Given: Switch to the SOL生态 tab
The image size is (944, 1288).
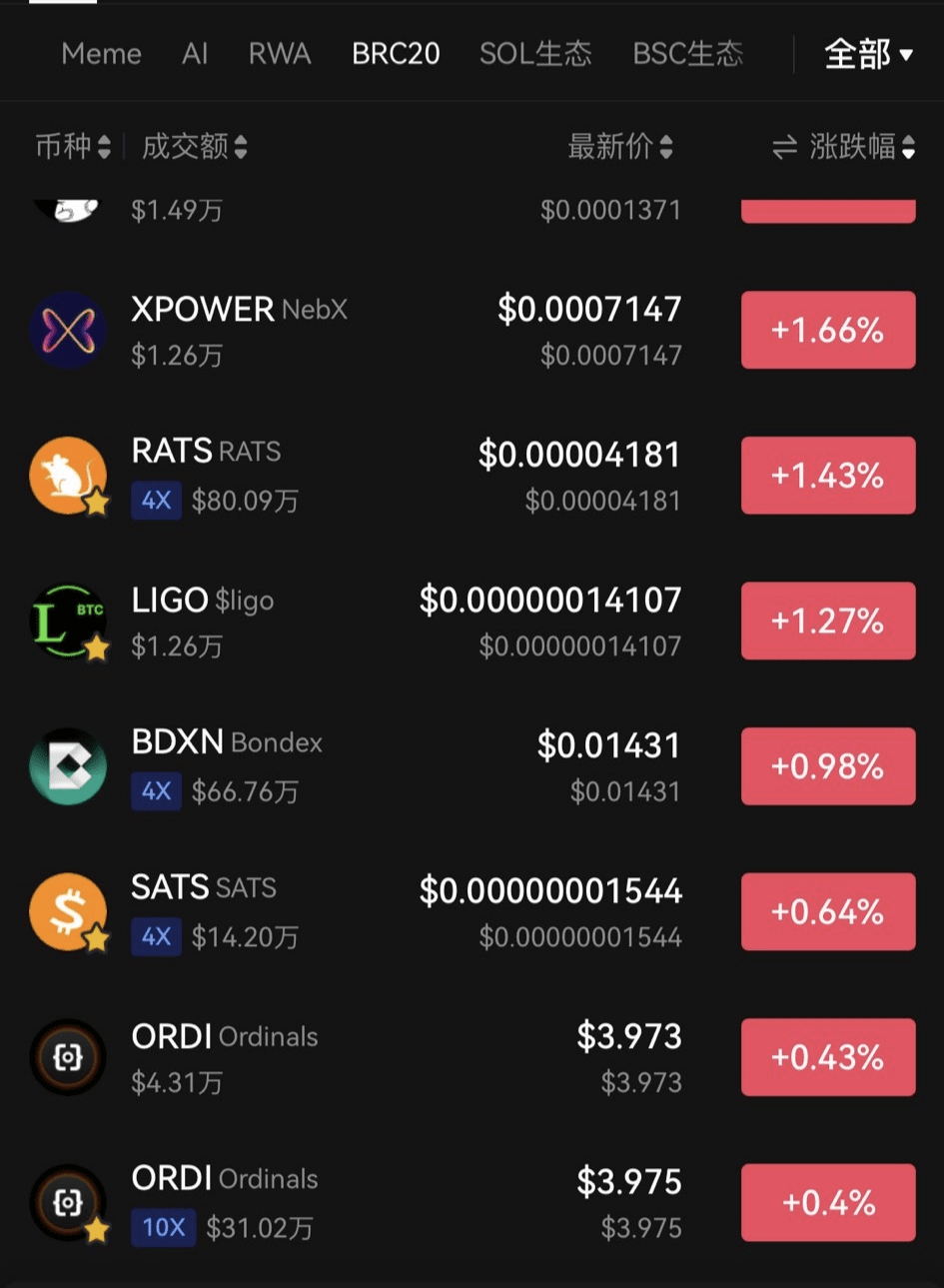Looking at the screenshot, I should pyautogui.click(x=535, y=54).
